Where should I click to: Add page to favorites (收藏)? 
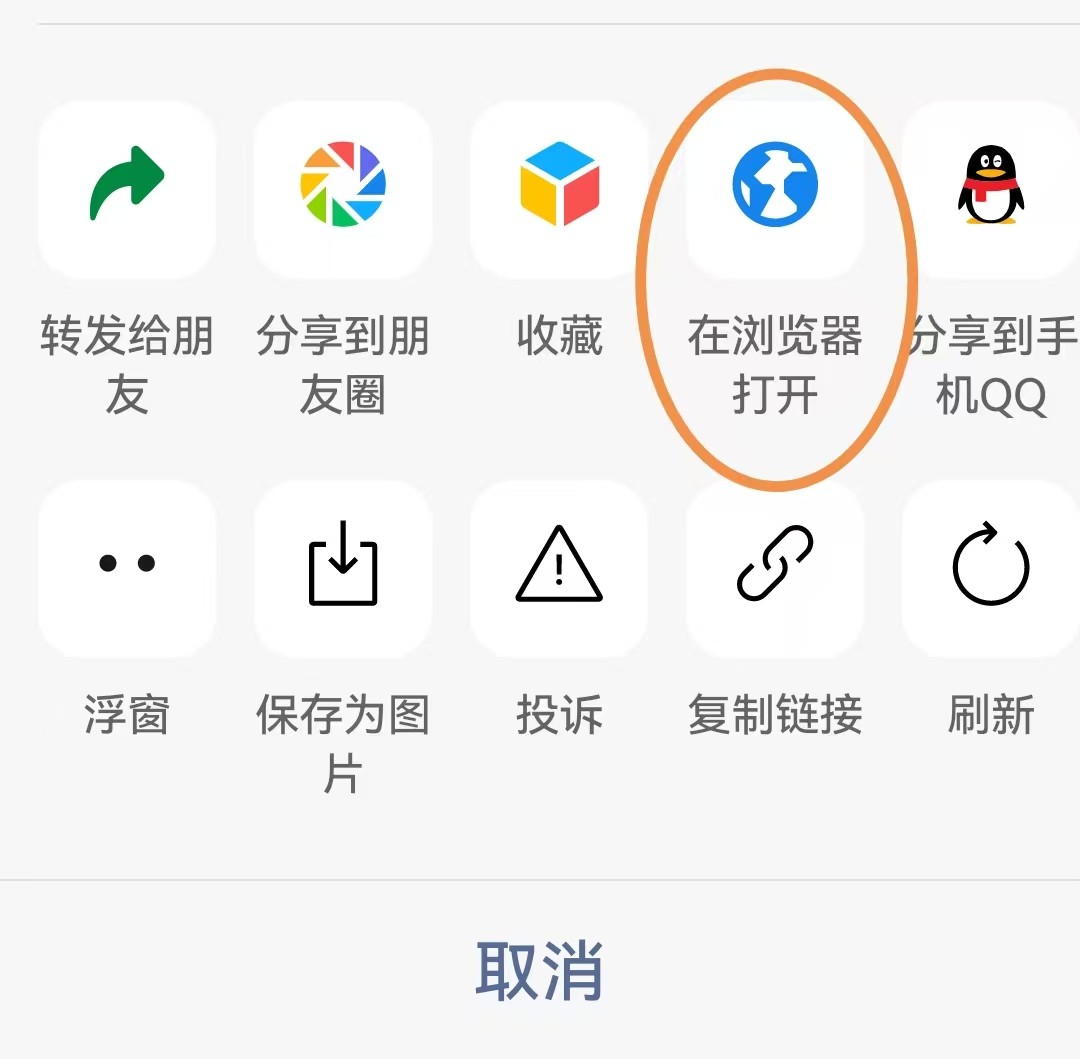coord(559,187)
